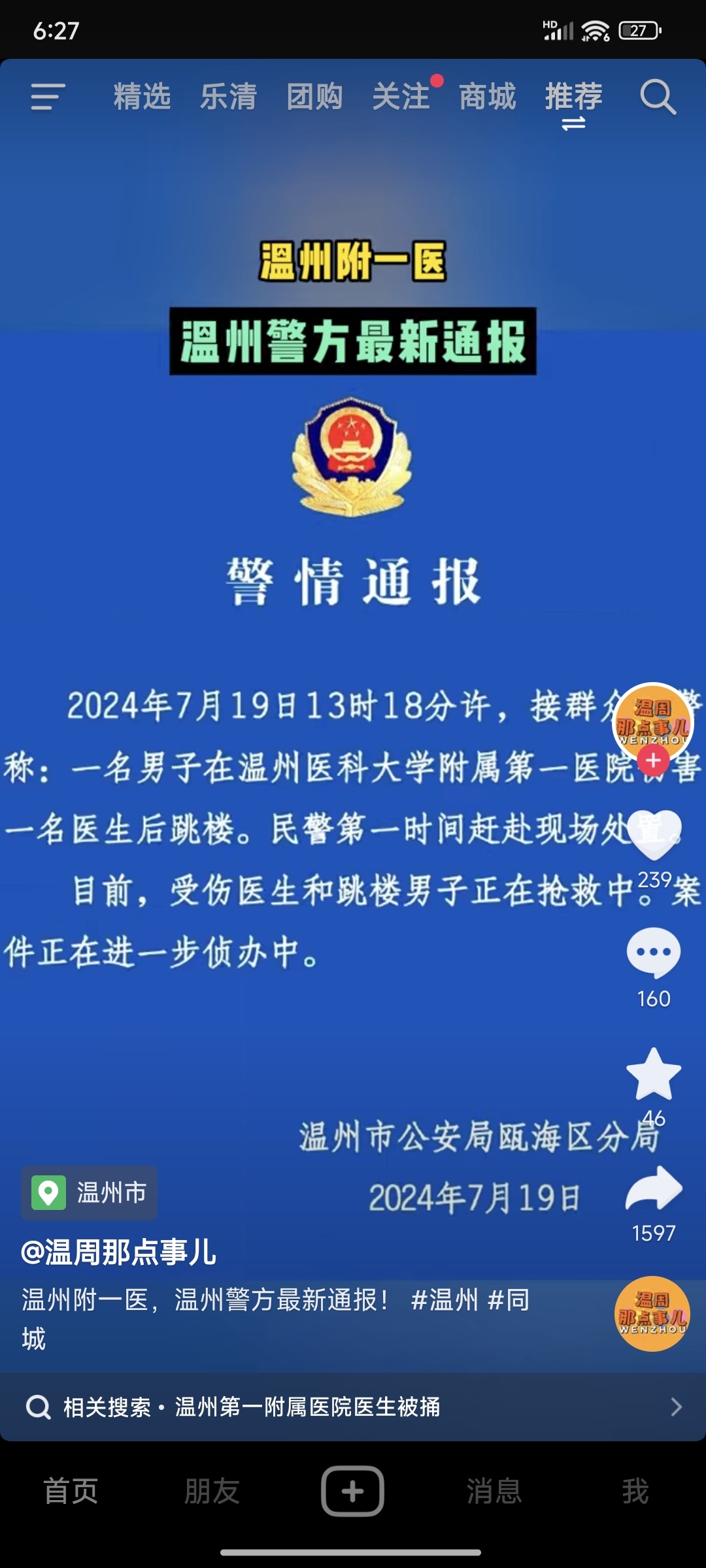Follow the creator via the red plus
This screenshot has height=1568, width=706.
tap(653, 760)
